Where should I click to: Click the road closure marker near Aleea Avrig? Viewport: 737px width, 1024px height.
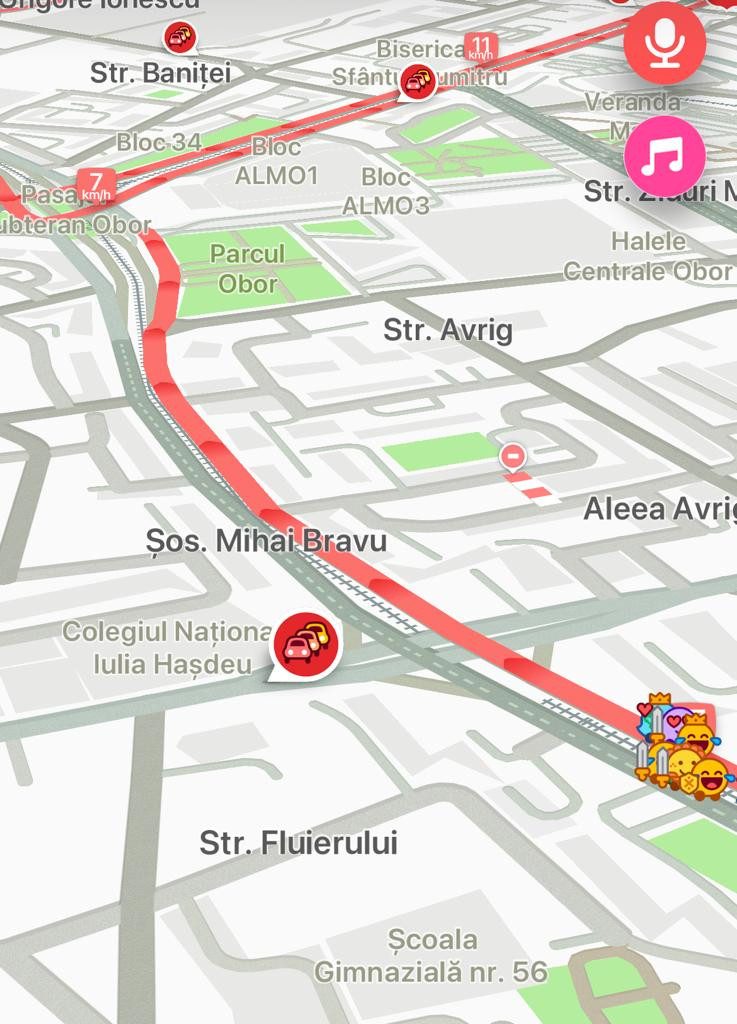tap(513, 455)
